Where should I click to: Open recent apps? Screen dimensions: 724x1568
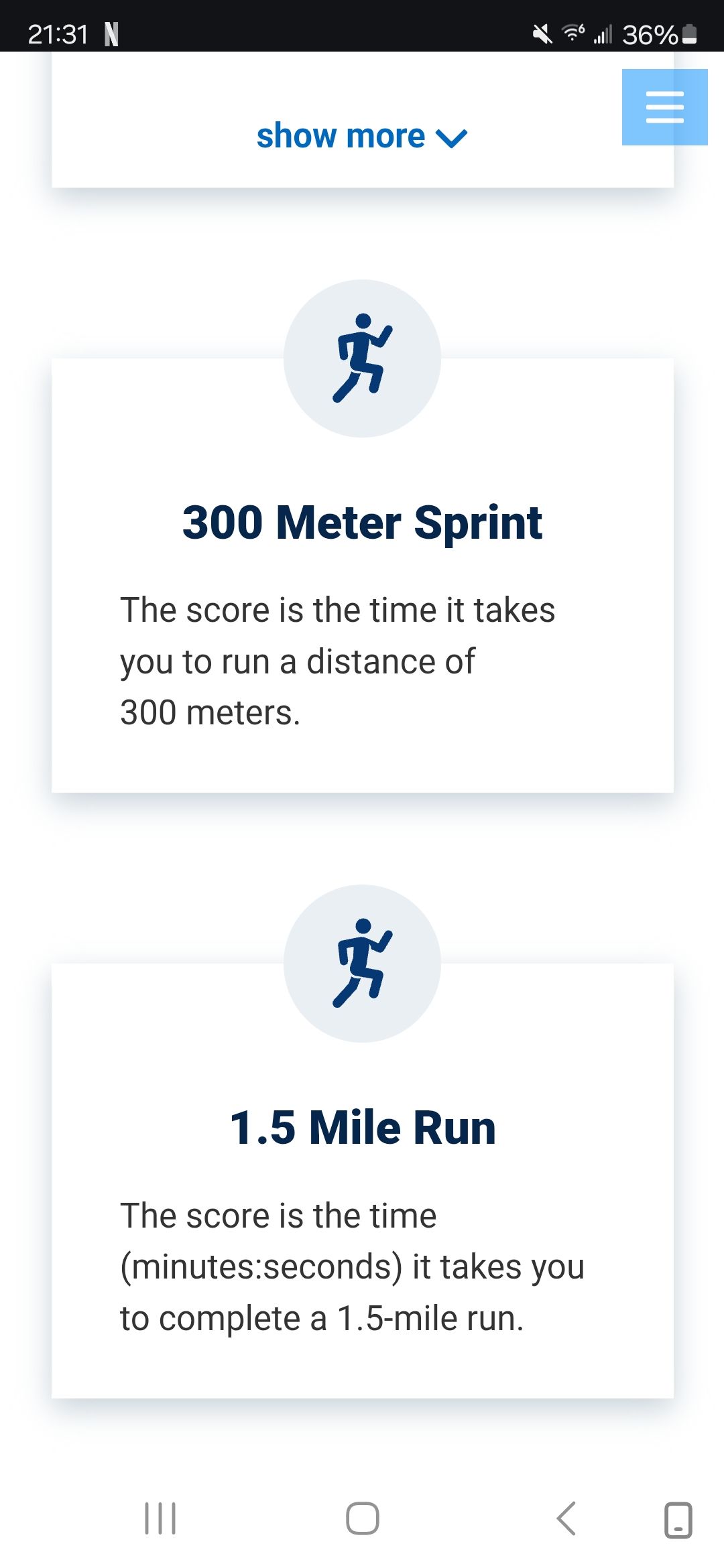click(x=160, y=1518)
